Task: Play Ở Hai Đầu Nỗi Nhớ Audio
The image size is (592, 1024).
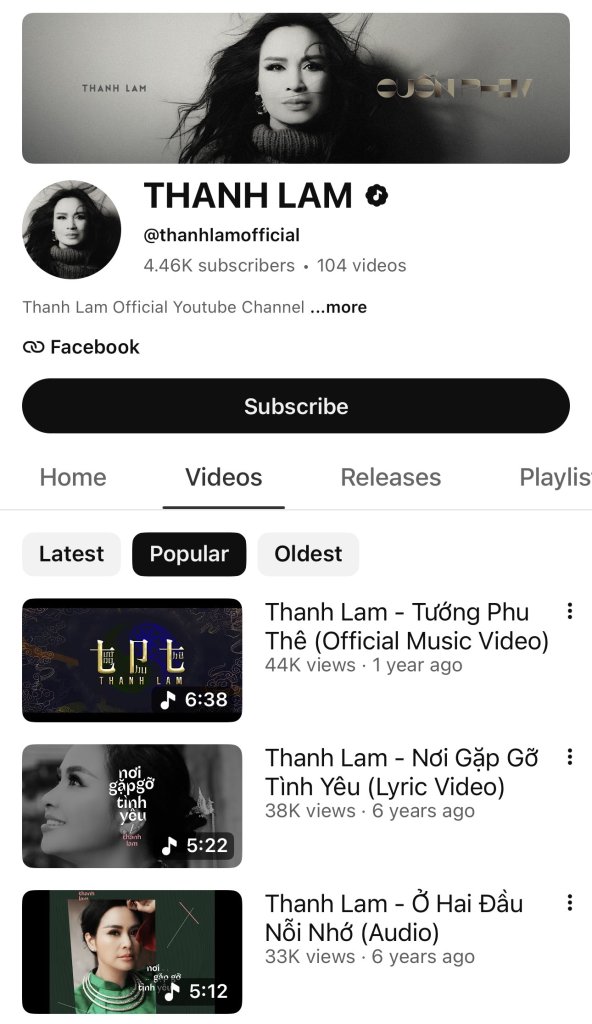Action: click(x=132, y=952)
